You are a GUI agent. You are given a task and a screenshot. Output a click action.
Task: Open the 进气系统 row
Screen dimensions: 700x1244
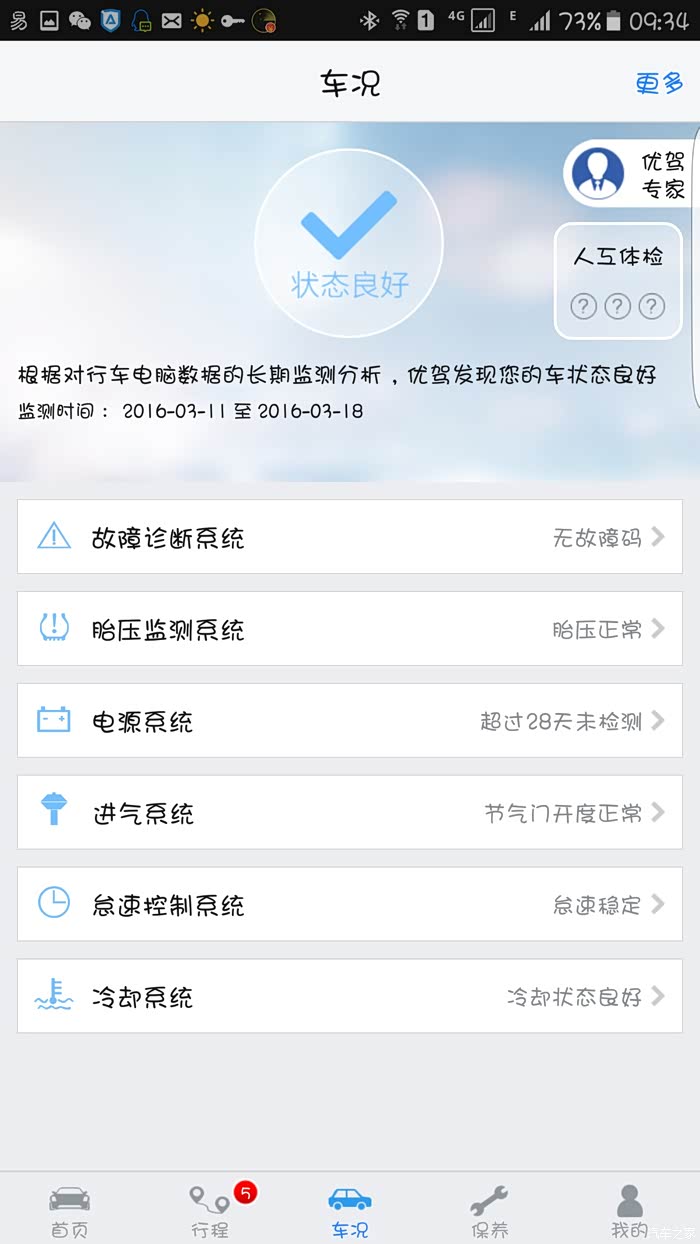(350, 813)
